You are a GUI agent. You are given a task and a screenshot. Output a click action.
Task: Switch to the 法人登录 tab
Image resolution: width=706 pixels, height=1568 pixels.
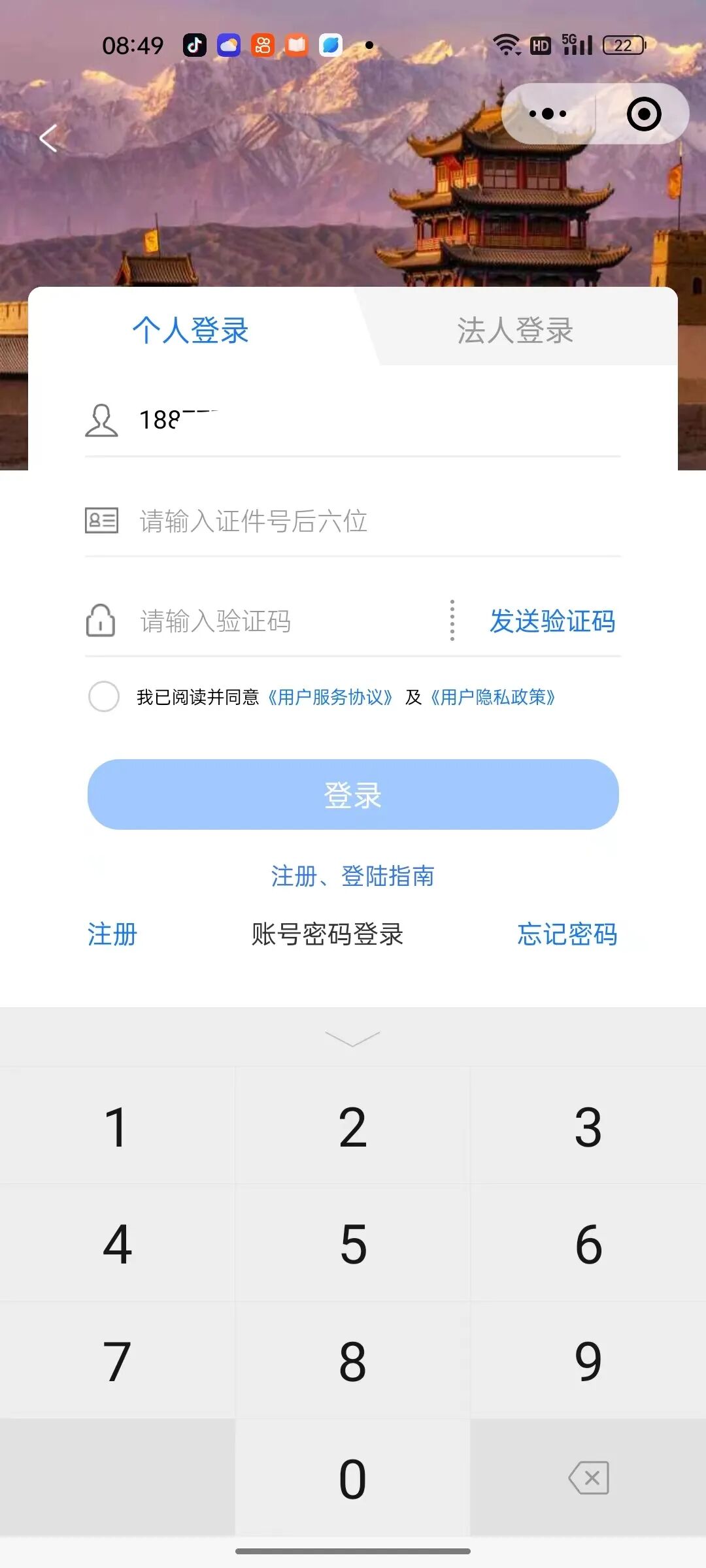516,332
